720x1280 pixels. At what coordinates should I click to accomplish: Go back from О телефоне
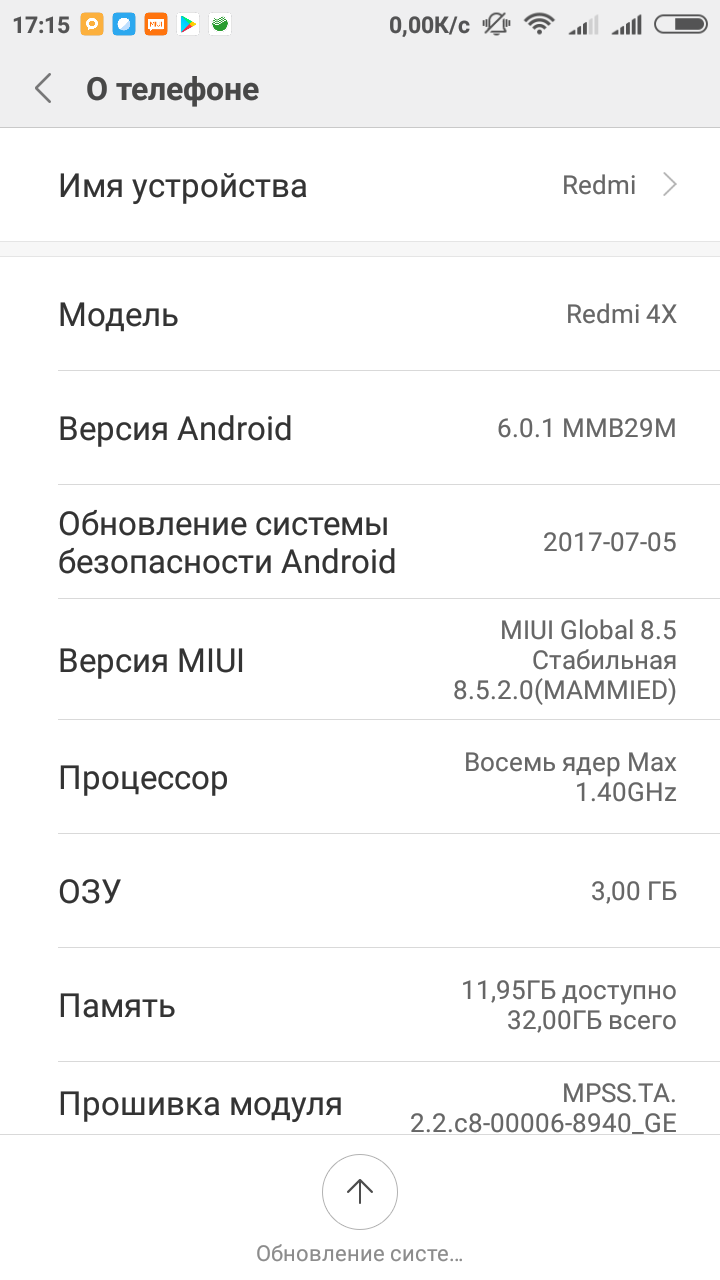(42, 89)
